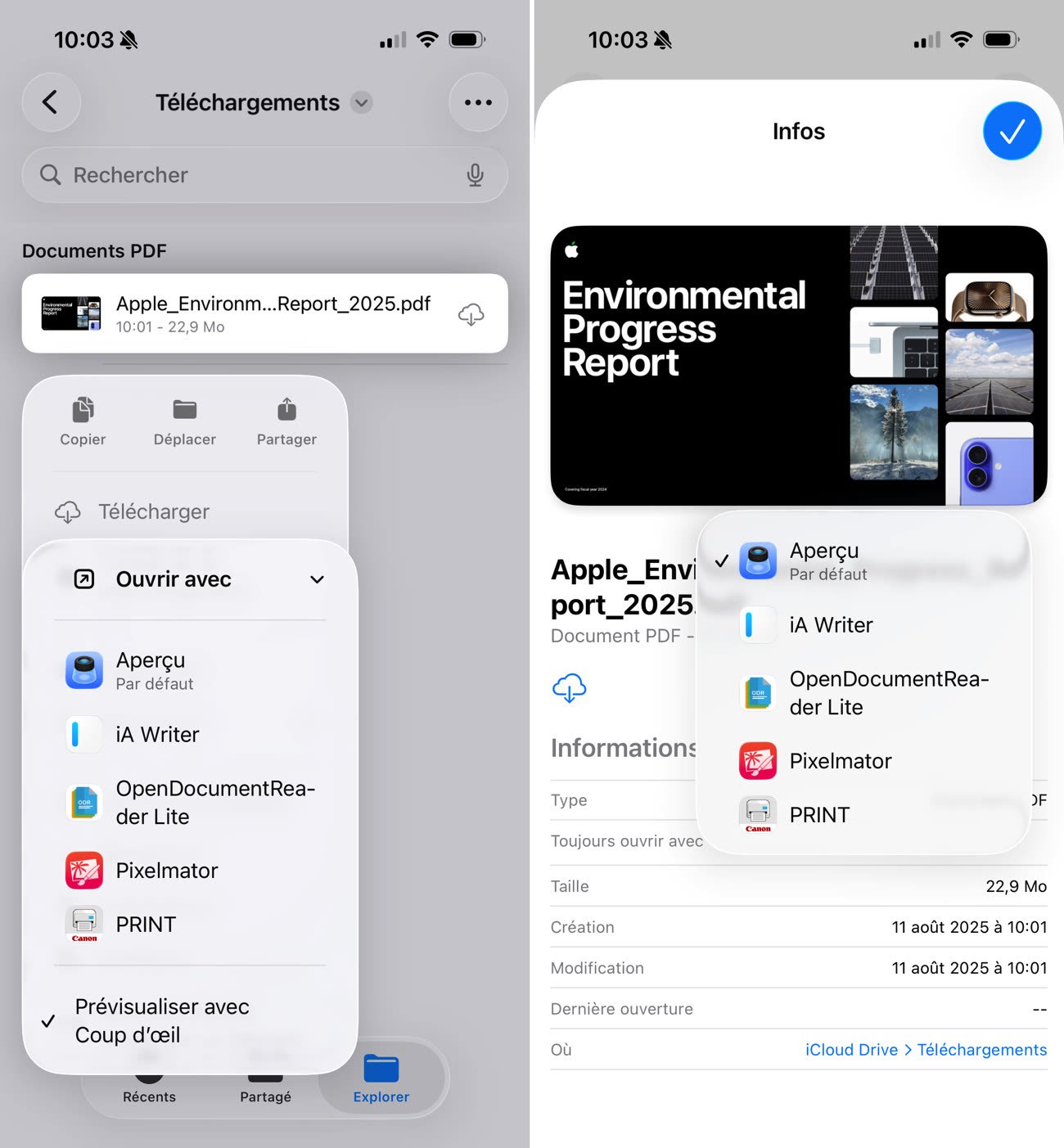Select iA Writer under Ouvrir avec
The image size is (1064, 1148).
tap(157, 735)
